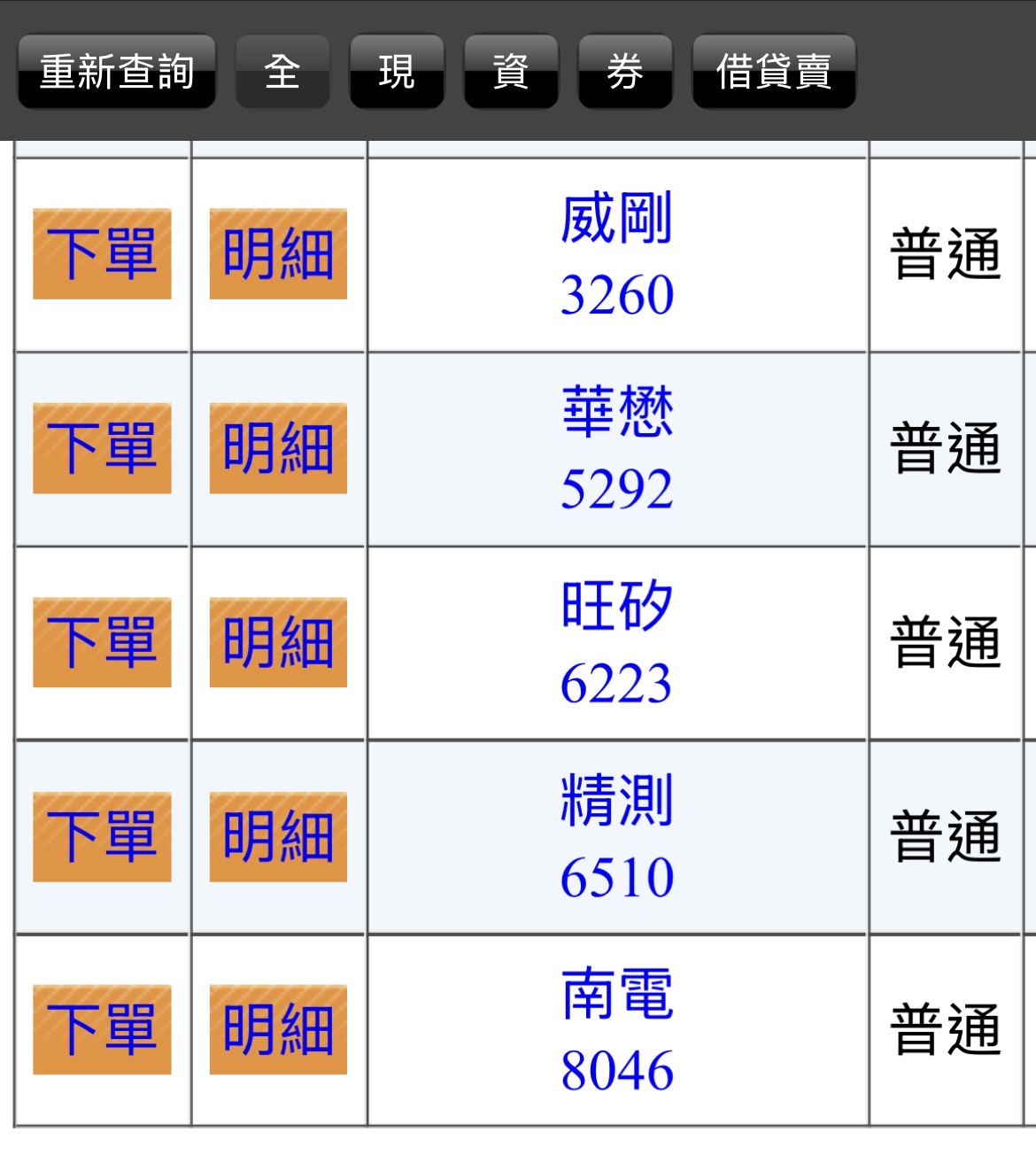Viewport: 1036px width, 1171px height.
Task: View 明細 for 威剛 3260
Action: click(278, 254)
